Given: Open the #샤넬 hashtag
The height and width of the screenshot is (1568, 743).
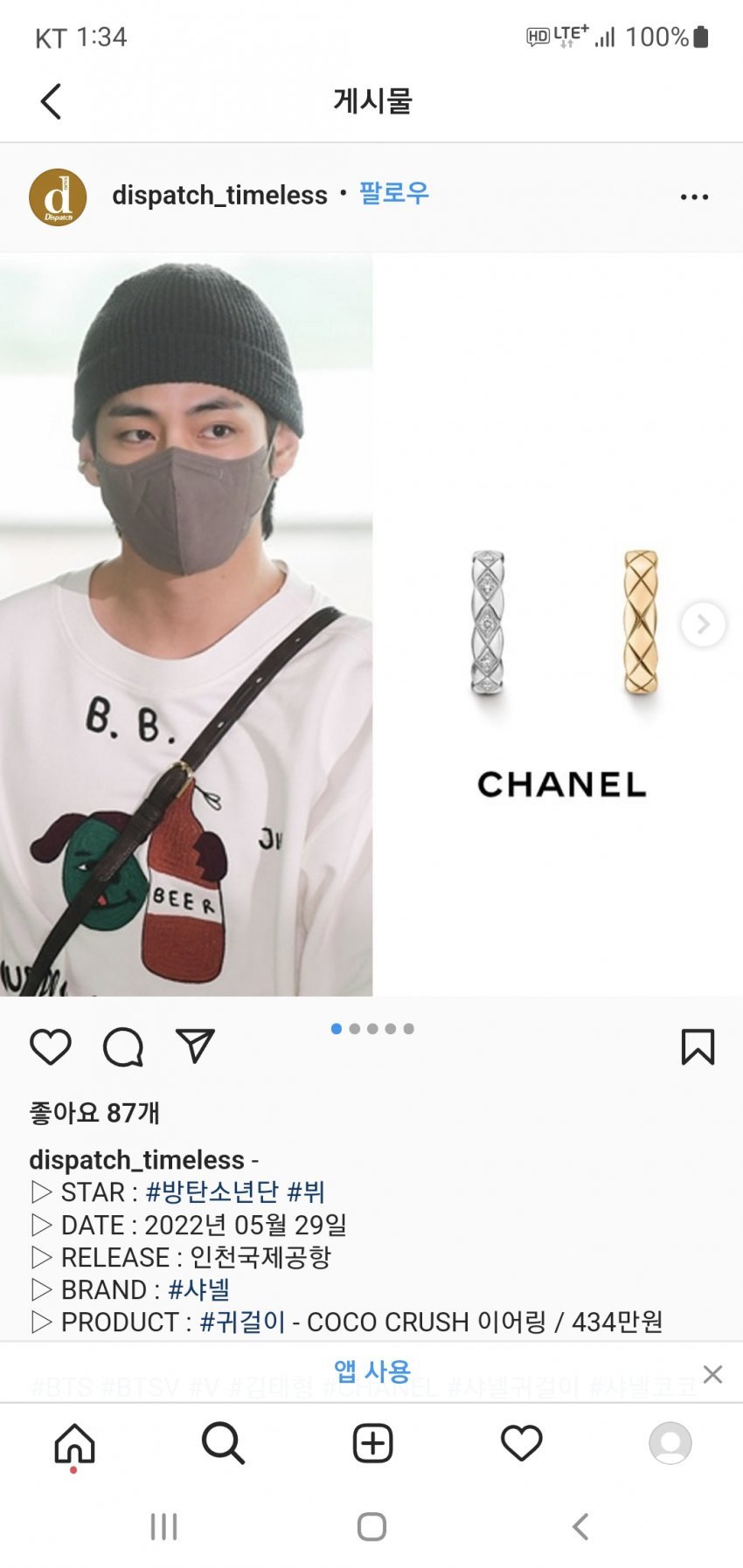Looking at the screenshot, I should click(x=198, y=1289).
